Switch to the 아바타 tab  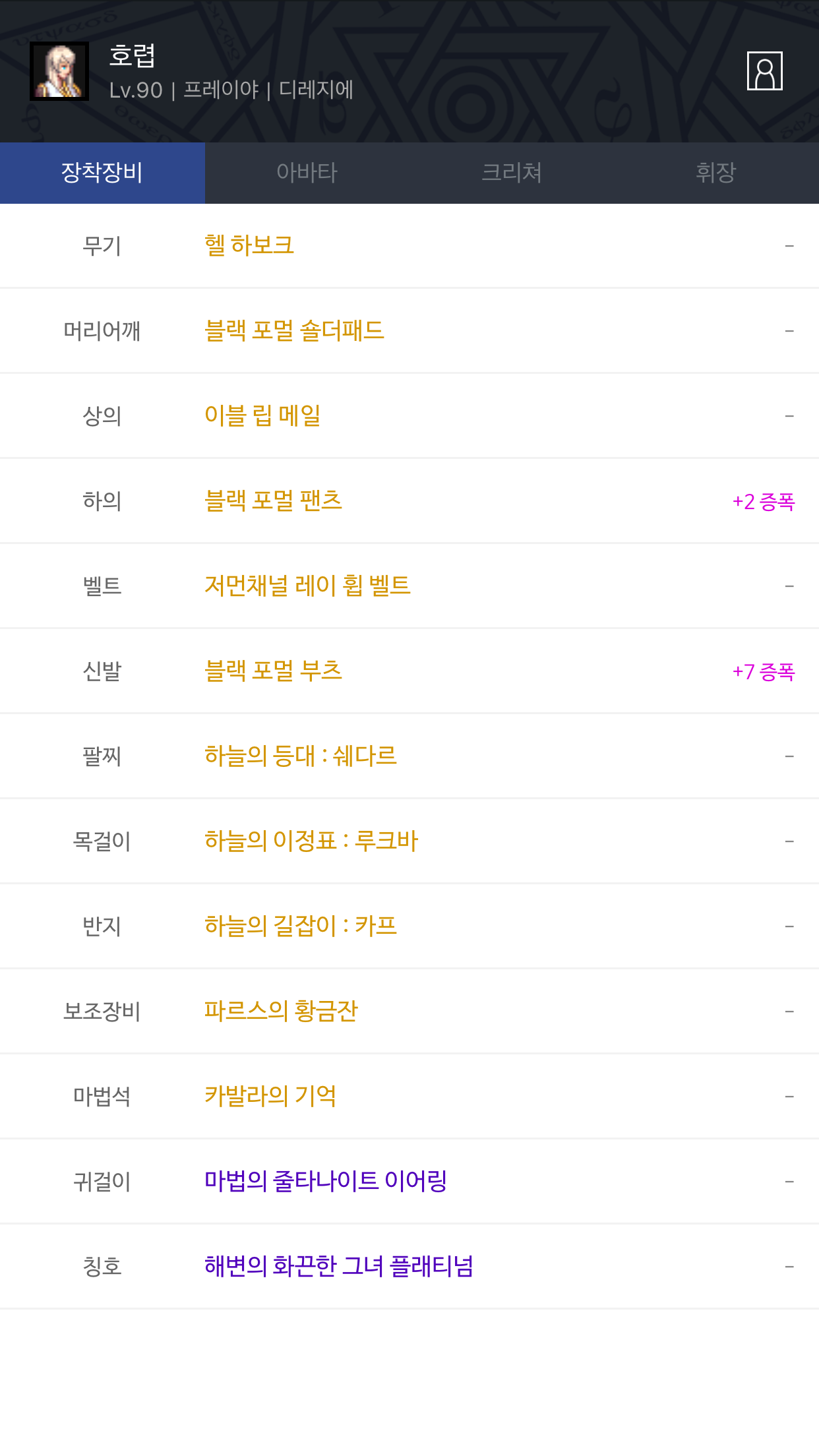click(307, 173)
